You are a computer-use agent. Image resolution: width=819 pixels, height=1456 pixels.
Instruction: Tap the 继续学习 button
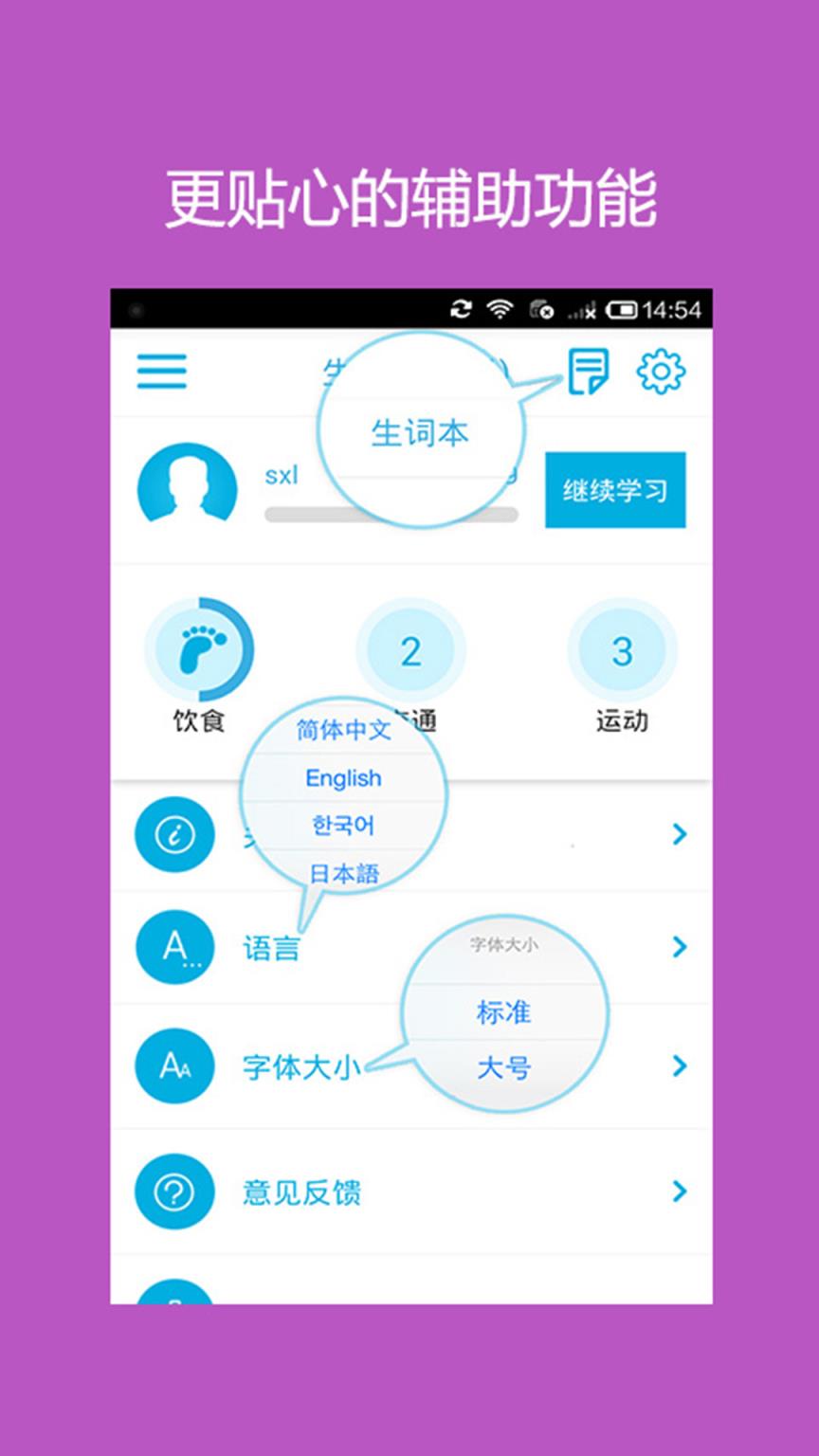point(615,491)
